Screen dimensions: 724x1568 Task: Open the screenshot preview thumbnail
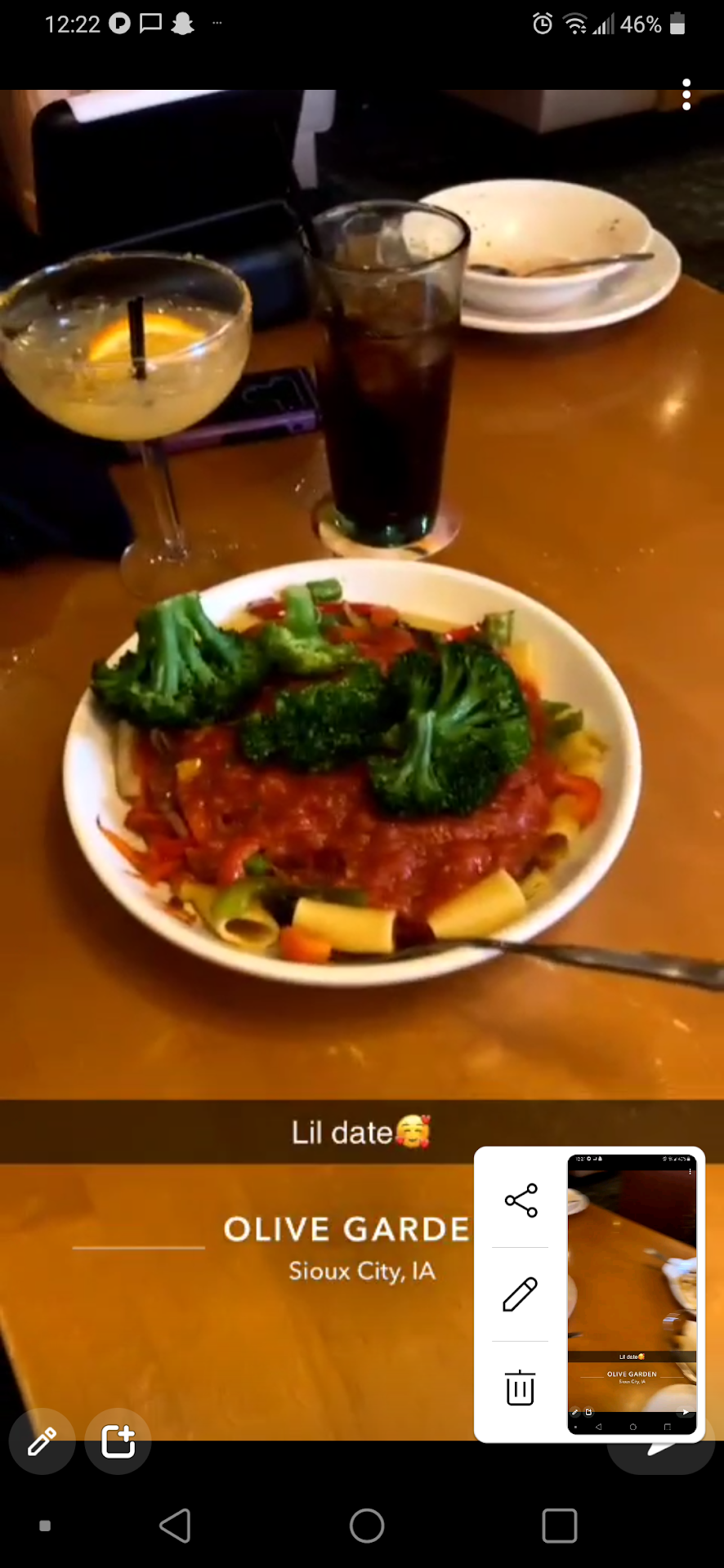pyautogui.click(x=632, y=1294)
